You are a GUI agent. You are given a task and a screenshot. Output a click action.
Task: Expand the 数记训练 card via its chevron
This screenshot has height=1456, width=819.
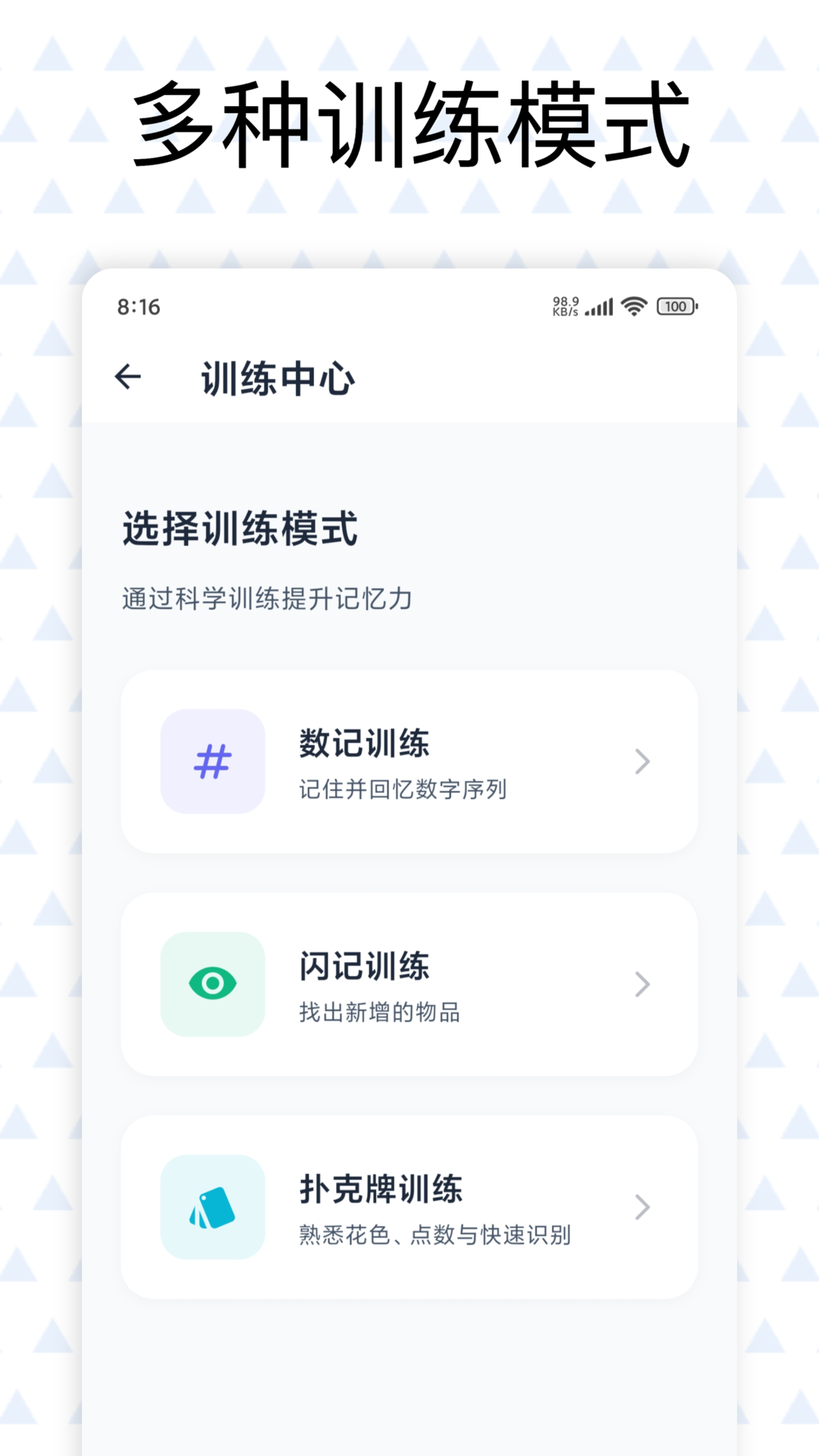pos(643,762)
